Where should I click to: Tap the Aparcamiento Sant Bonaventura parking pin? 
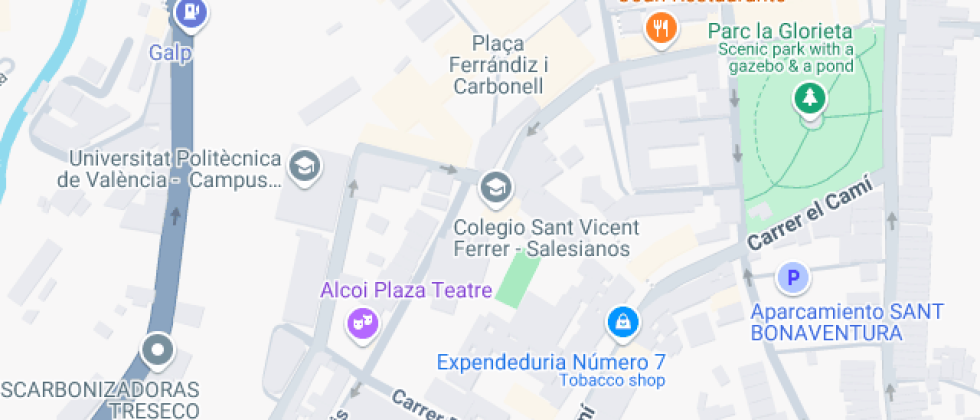point(793,277)
